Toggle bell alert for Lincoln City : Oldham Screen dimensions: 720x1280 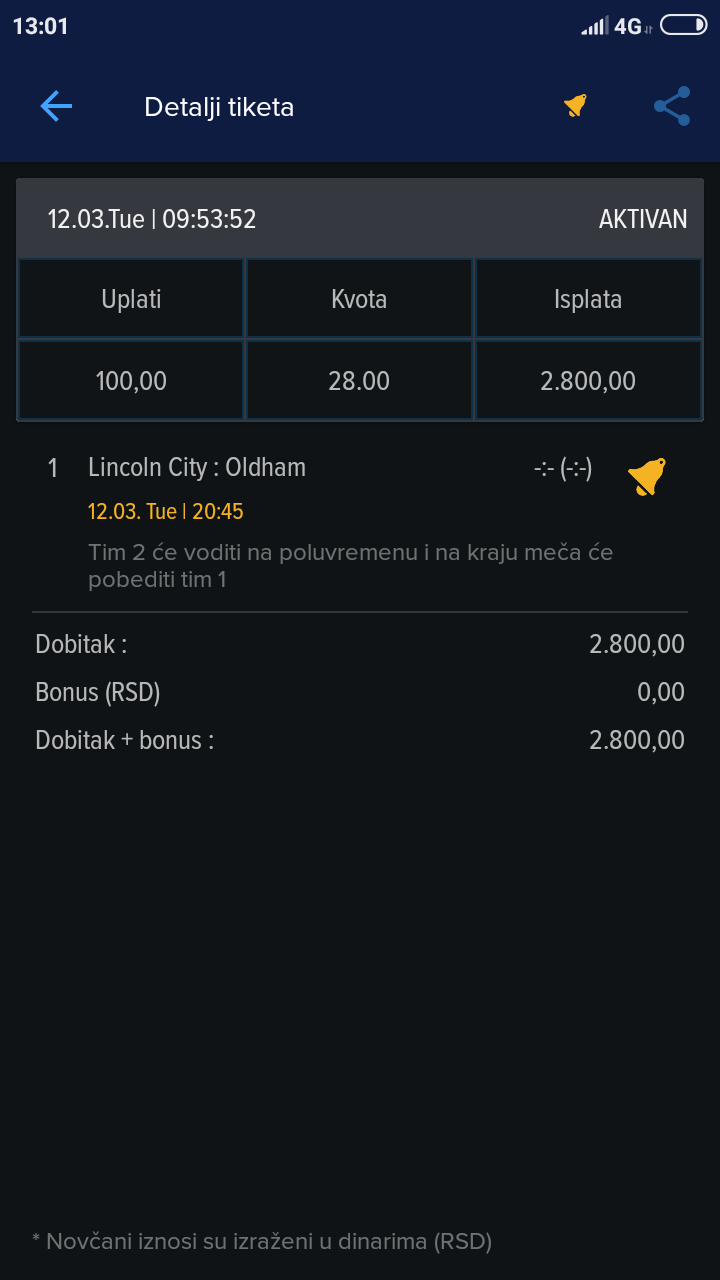pyautogui.click(x=647, y=477)
